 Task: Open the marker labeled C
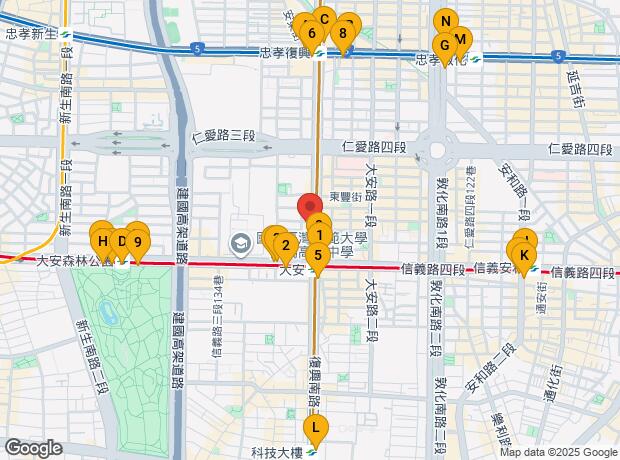324,18
